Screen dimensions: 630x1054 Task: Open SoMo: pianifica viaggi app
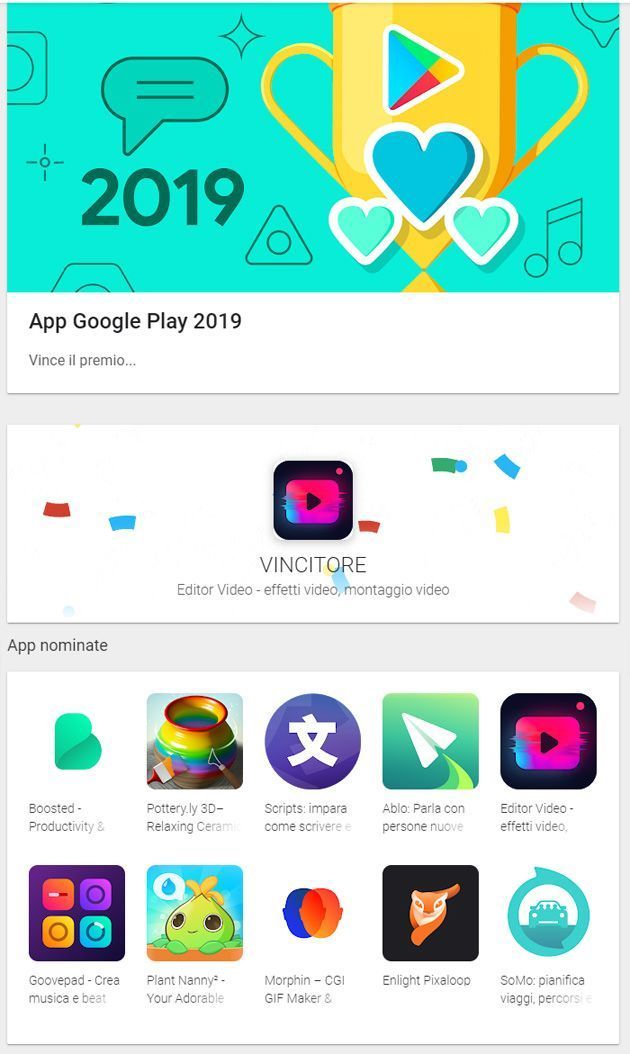(x=548, y=913)
